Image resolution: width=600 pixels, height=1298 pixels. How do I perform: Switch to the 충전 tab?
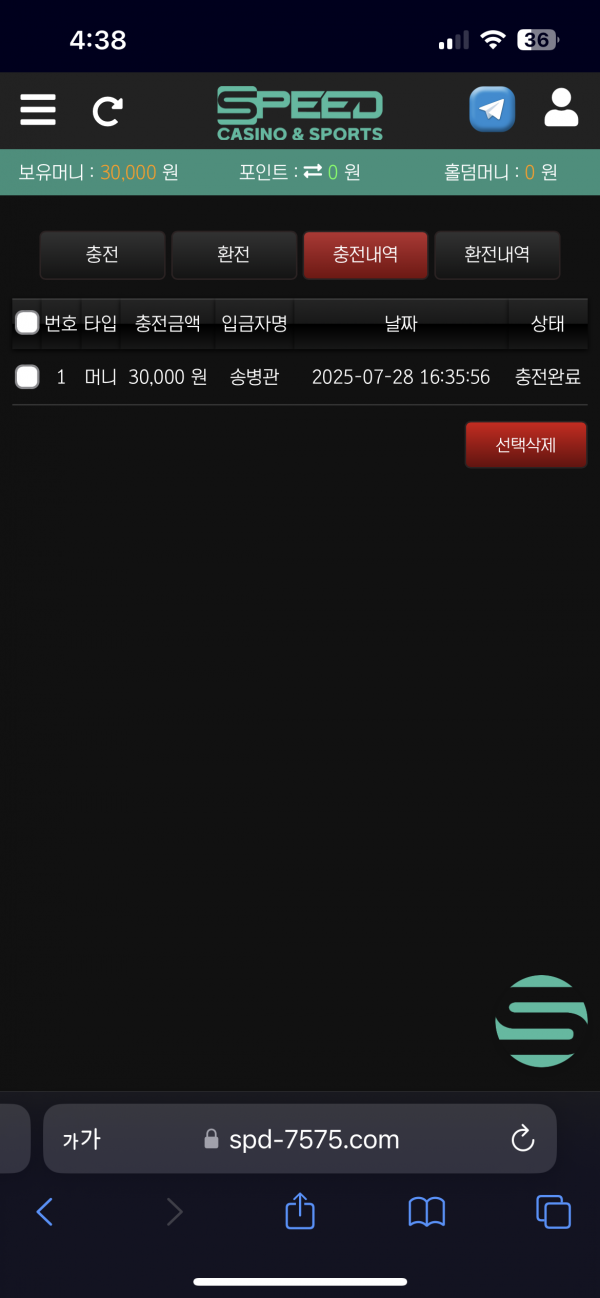102,255
